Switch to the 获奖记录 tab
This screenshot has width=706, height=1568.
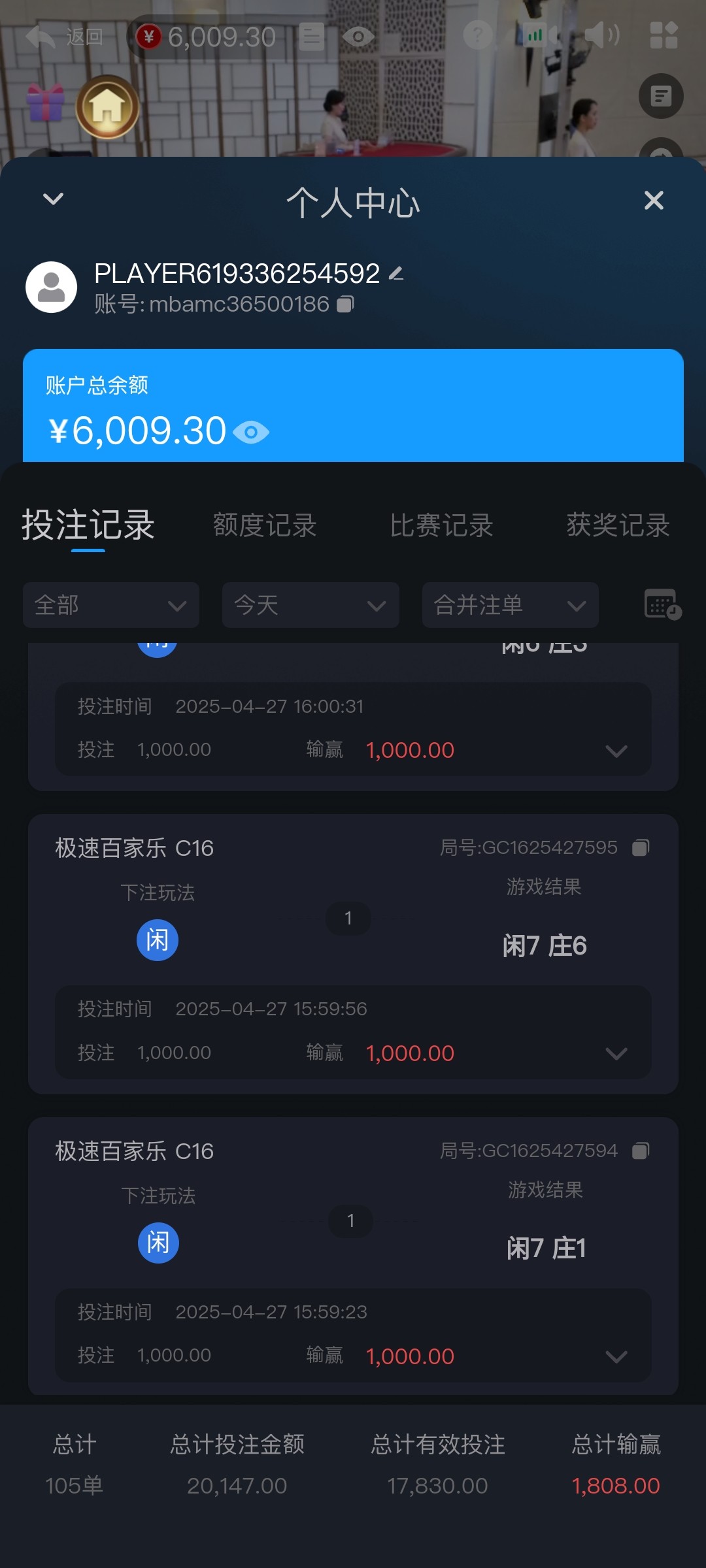coord(618,525)
